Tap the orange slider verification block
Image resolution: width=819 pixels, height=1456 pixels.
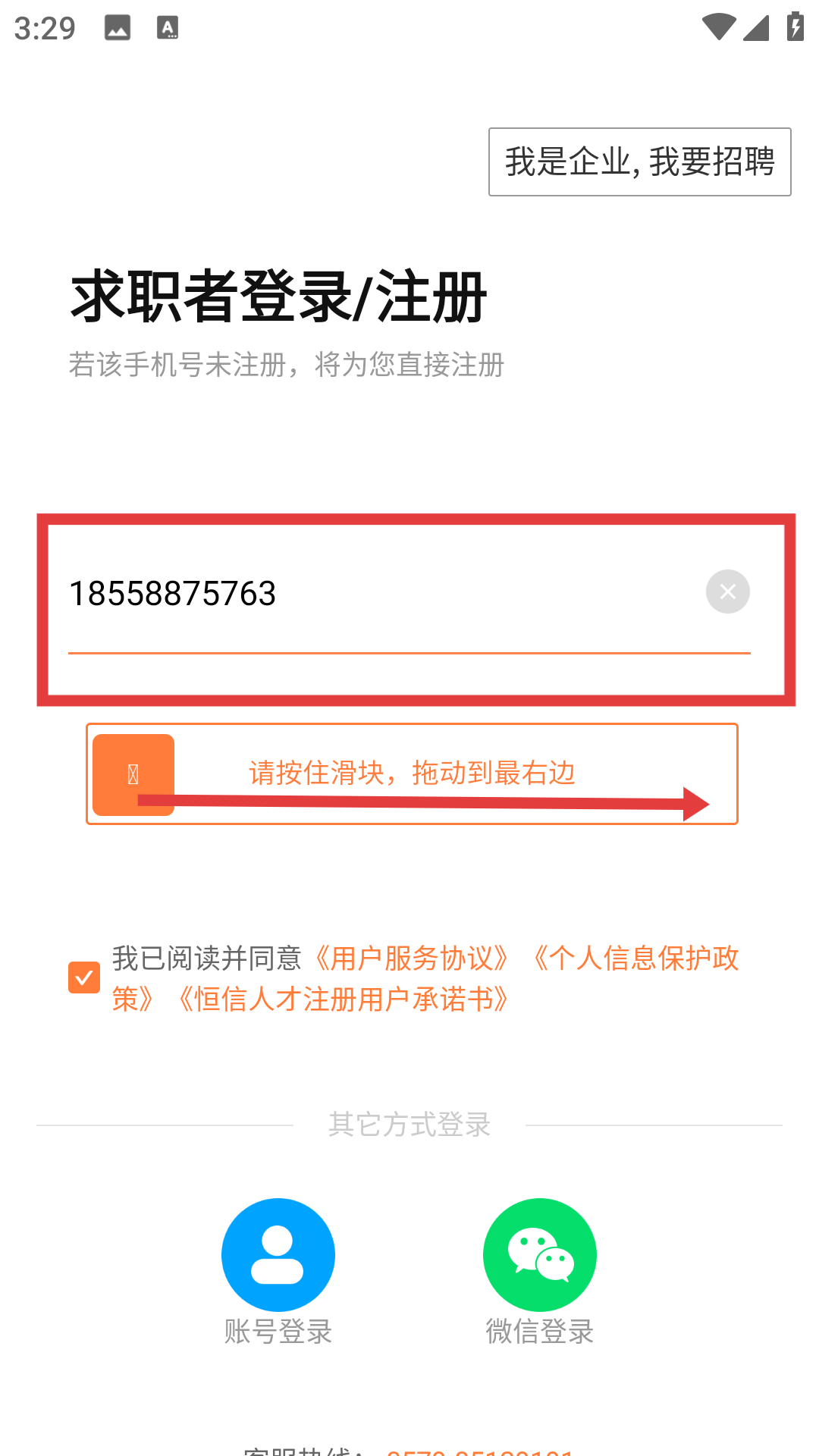tap(133, 774)
